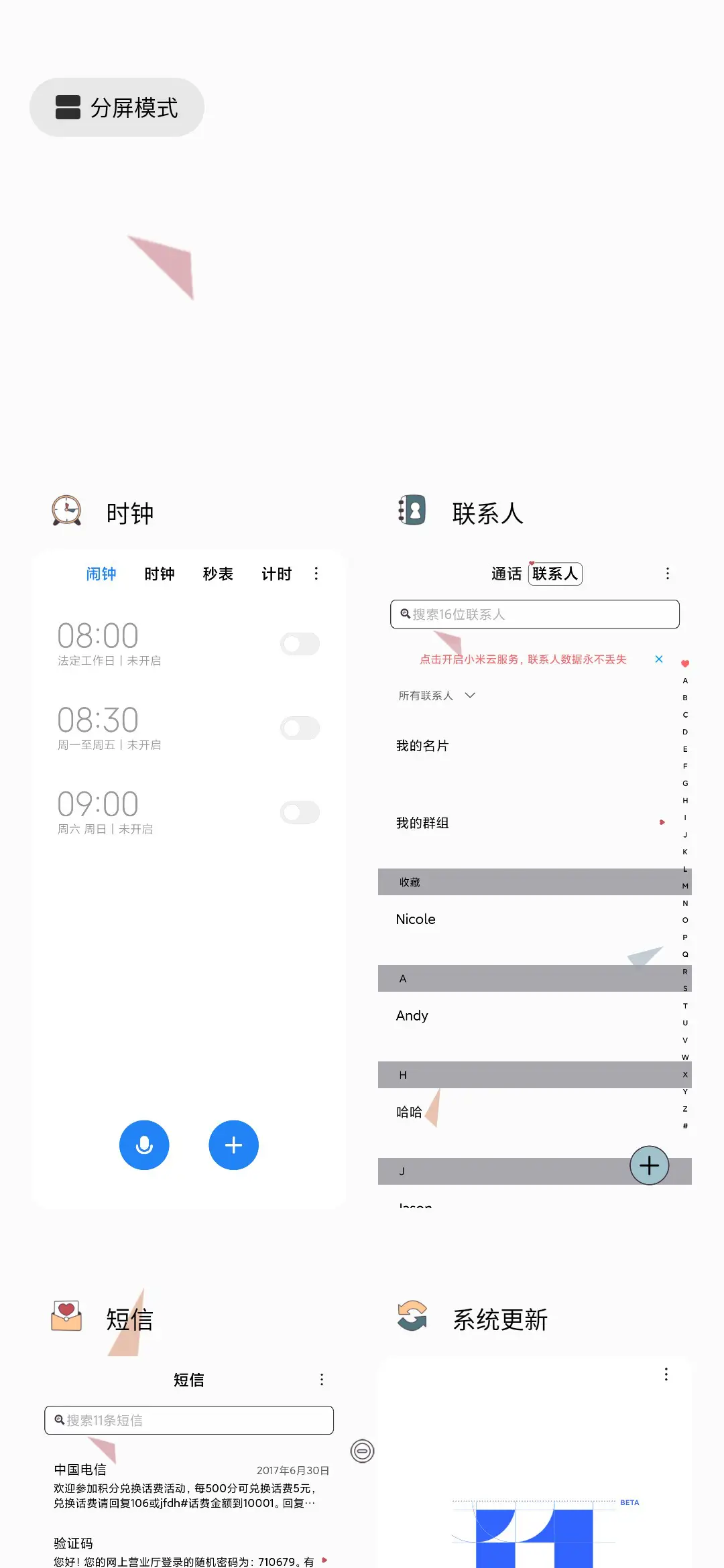Screen dimensions: 724x1568
Task: Open the Messages overflow menu
Action: 322,1380
